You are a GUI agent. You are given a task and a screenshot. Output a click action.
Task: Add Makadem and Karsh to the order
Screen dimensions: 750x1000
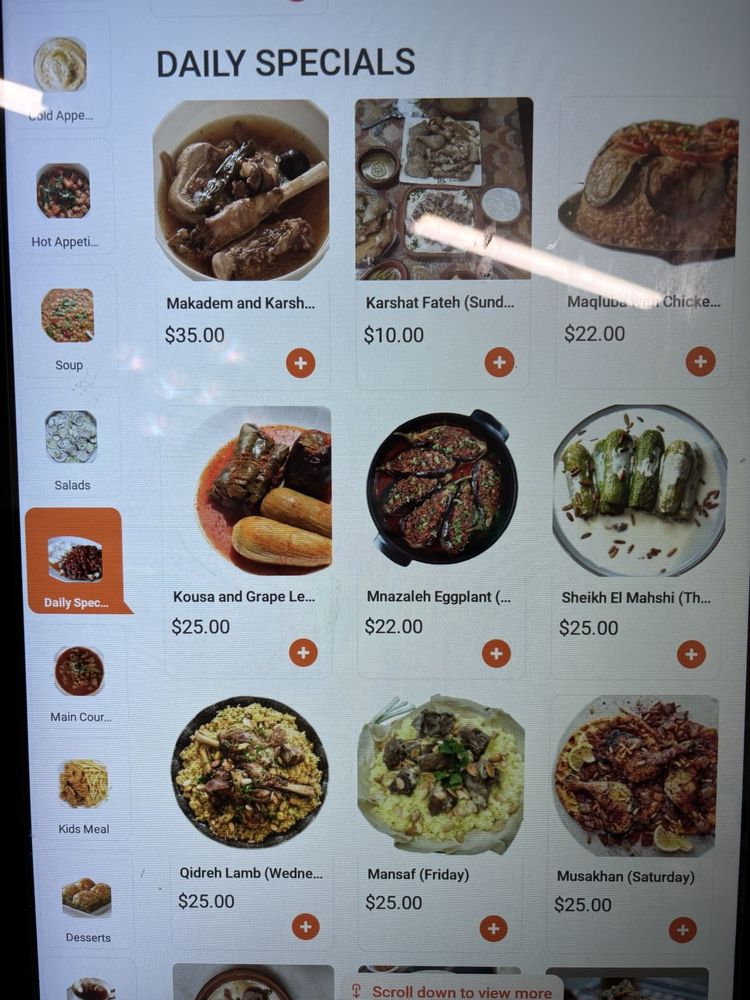pos(300,363)
